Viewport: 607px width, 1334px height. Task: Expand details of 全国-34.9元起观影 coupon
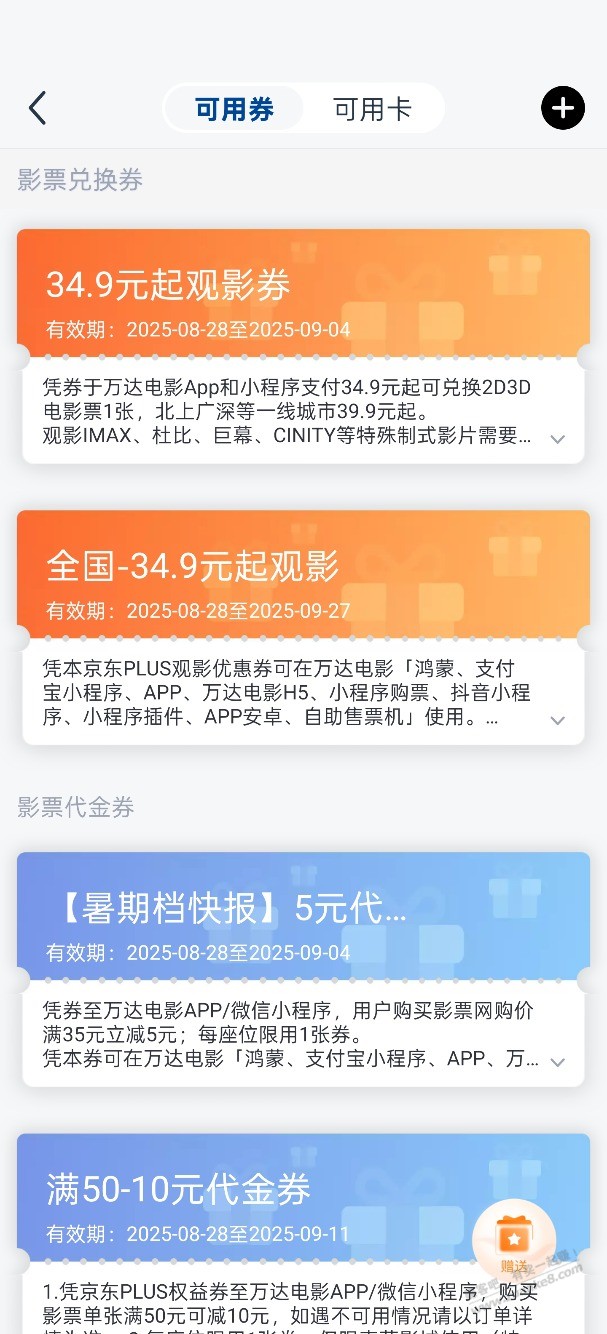tap(558, 720)
